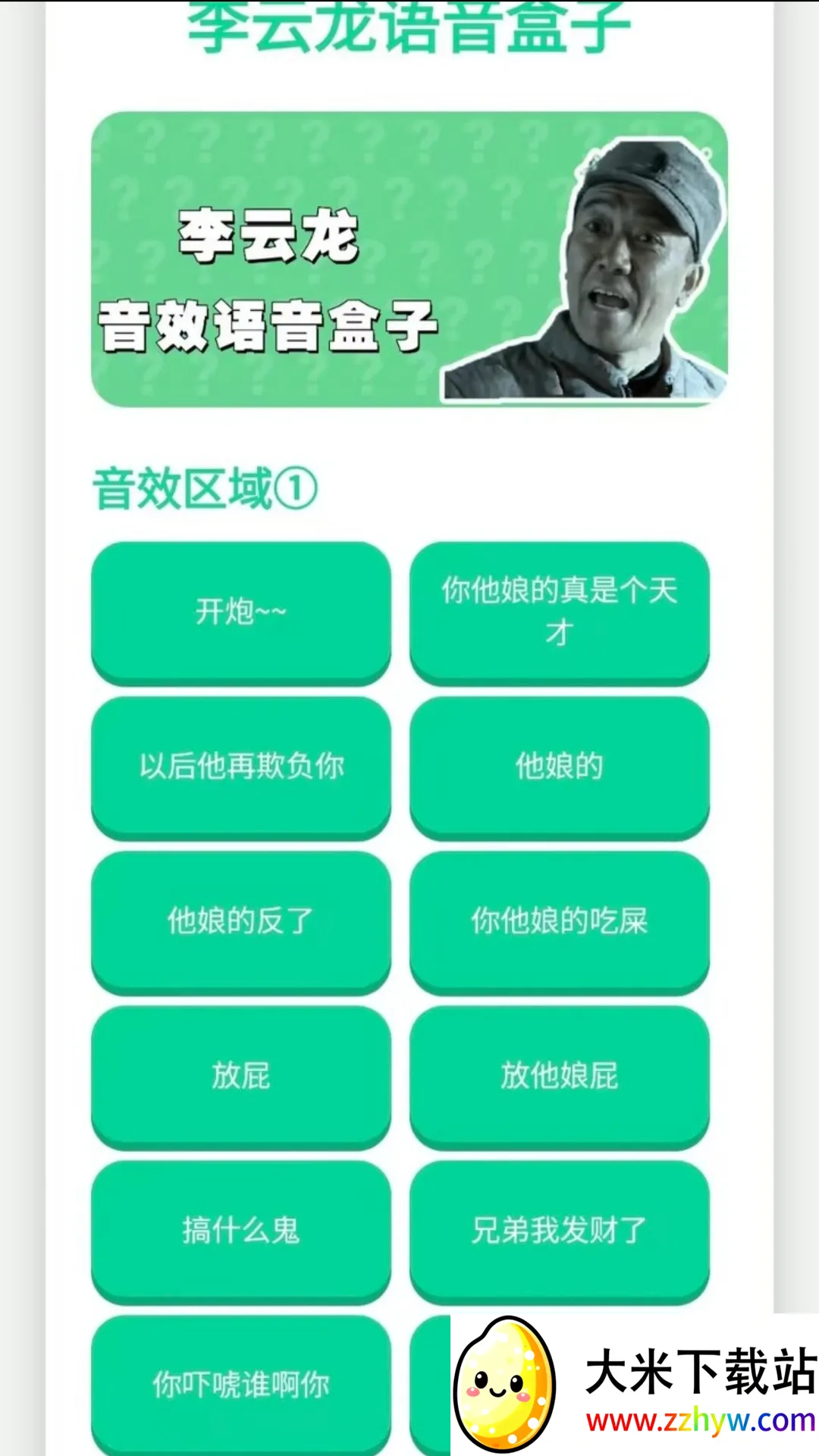This screenshot has width=819, height=1456.
Task: Tap the standalone 他娘的 button
Action: pyautogui.click(x=560, y=766)
